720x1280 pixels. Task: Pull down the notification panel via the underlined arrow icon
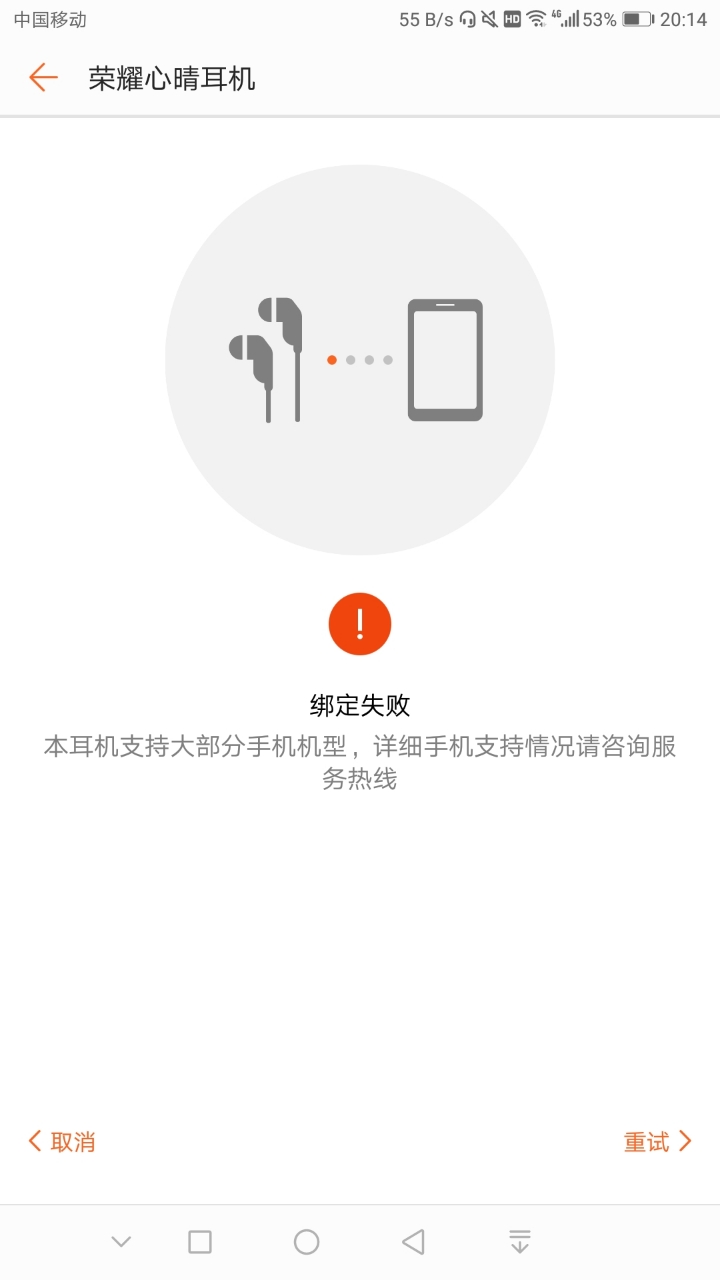coord(519,1242)
